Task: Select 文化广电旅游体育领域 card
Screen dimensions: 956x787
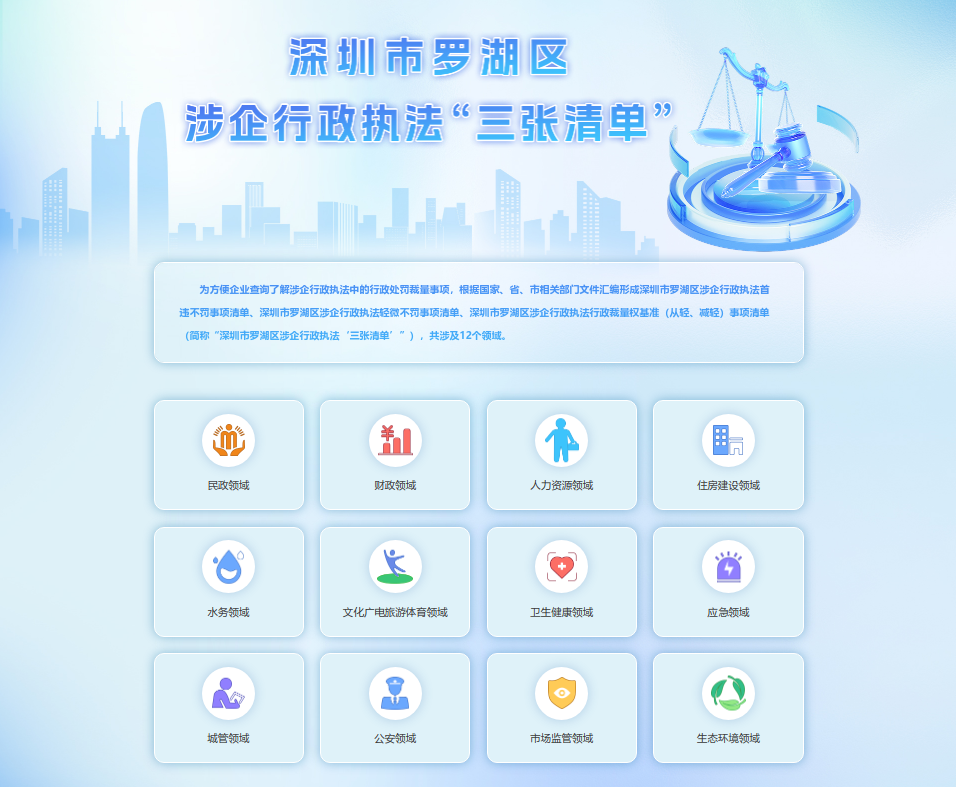Action: (x=394, y=581)
